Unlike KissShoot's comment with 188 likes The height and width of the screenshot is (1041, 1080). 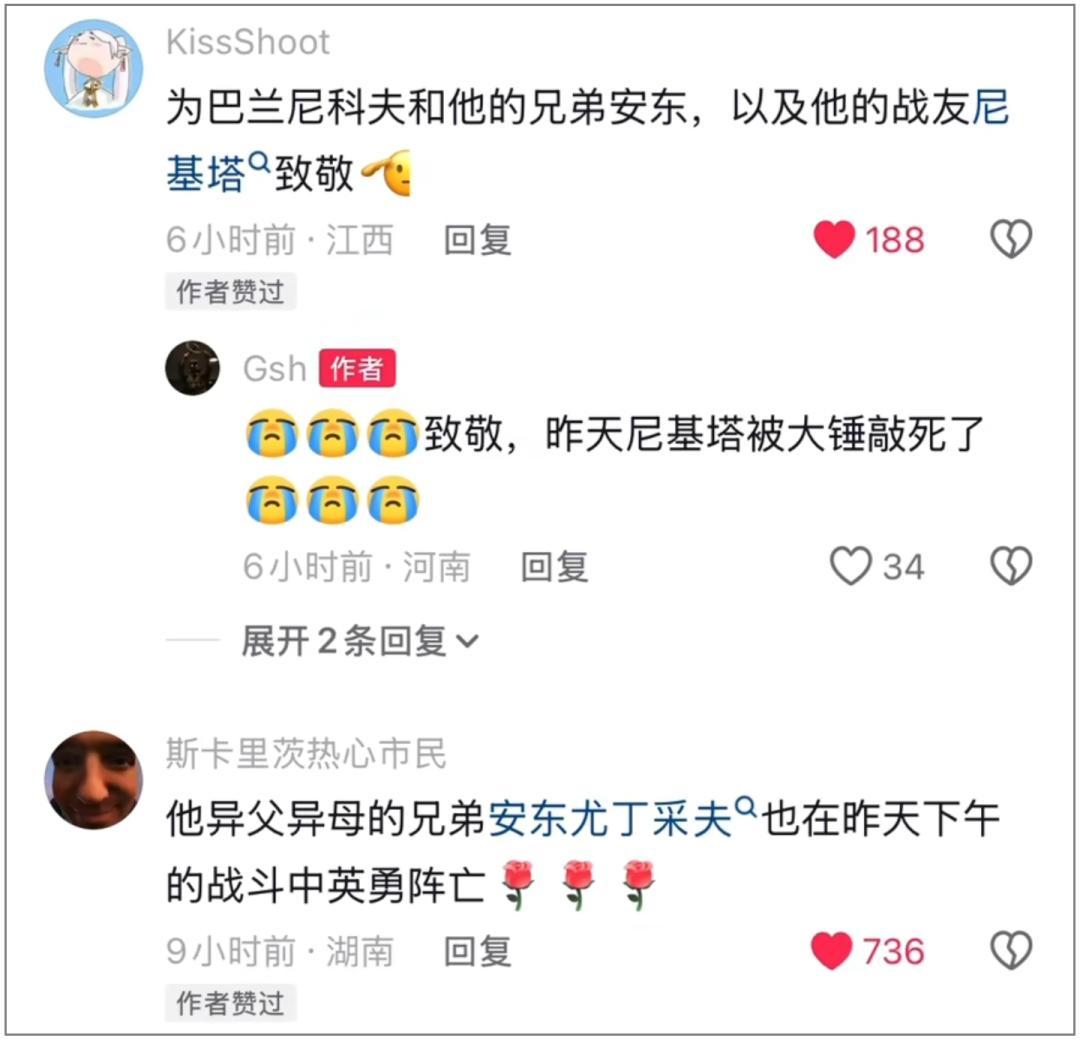pos(836,240)
